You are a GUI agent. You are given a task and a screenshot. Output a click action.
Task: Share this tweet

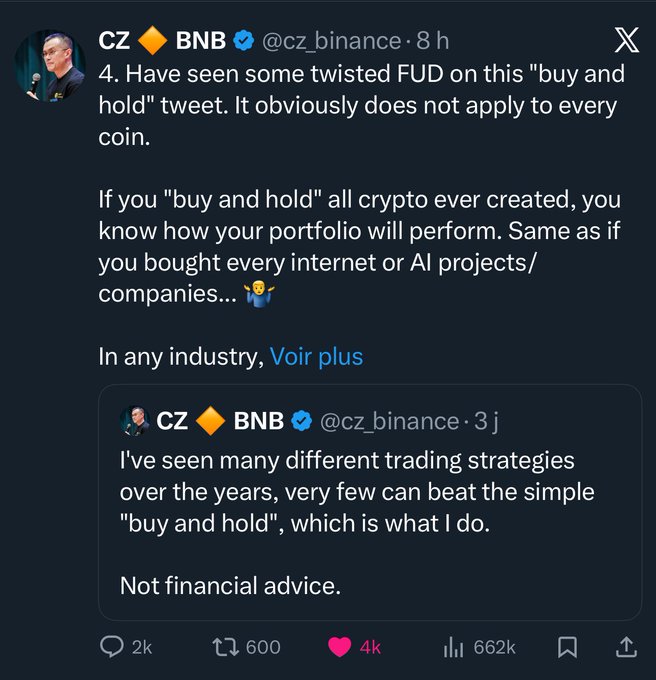(627, 647)
